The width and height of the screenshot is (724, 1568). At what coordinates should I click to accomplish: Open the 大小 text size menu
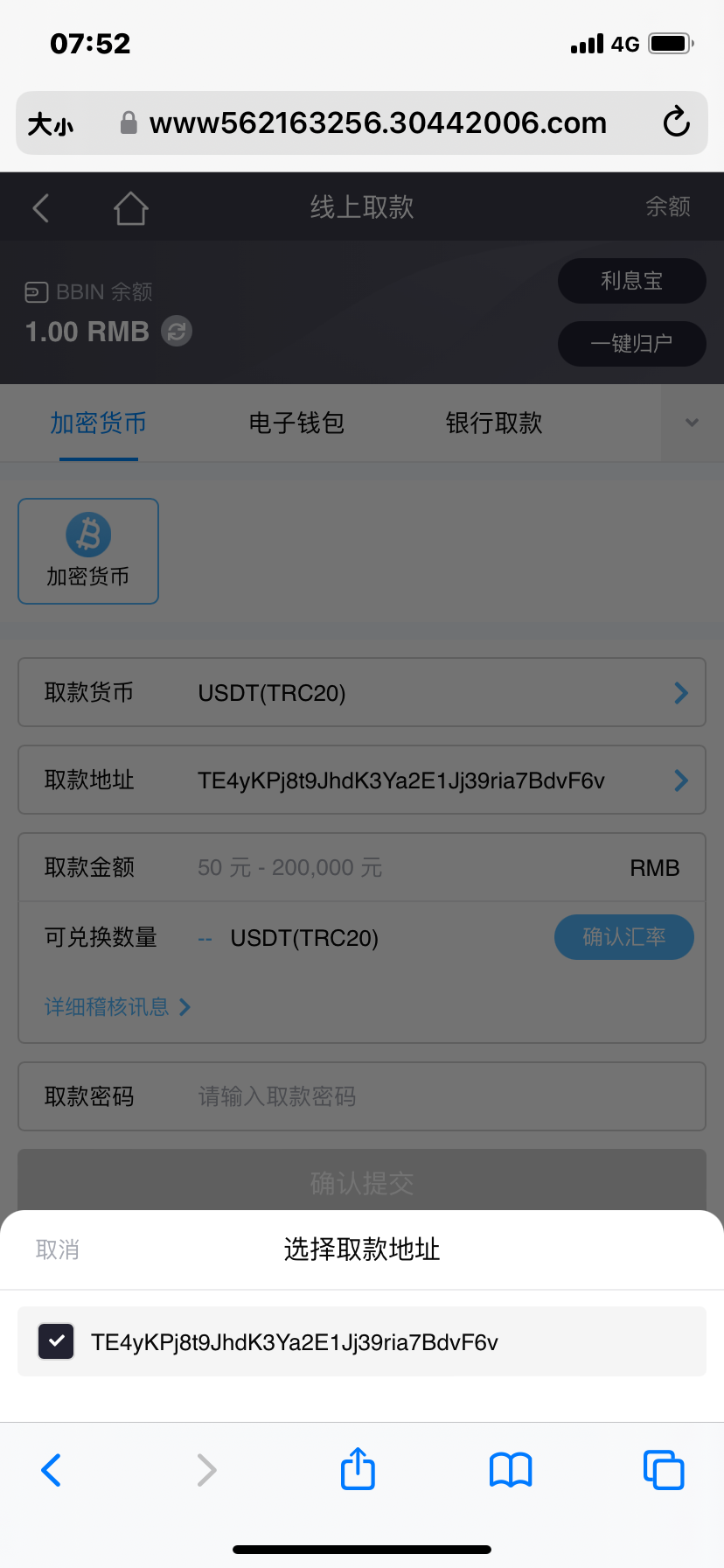51,124
